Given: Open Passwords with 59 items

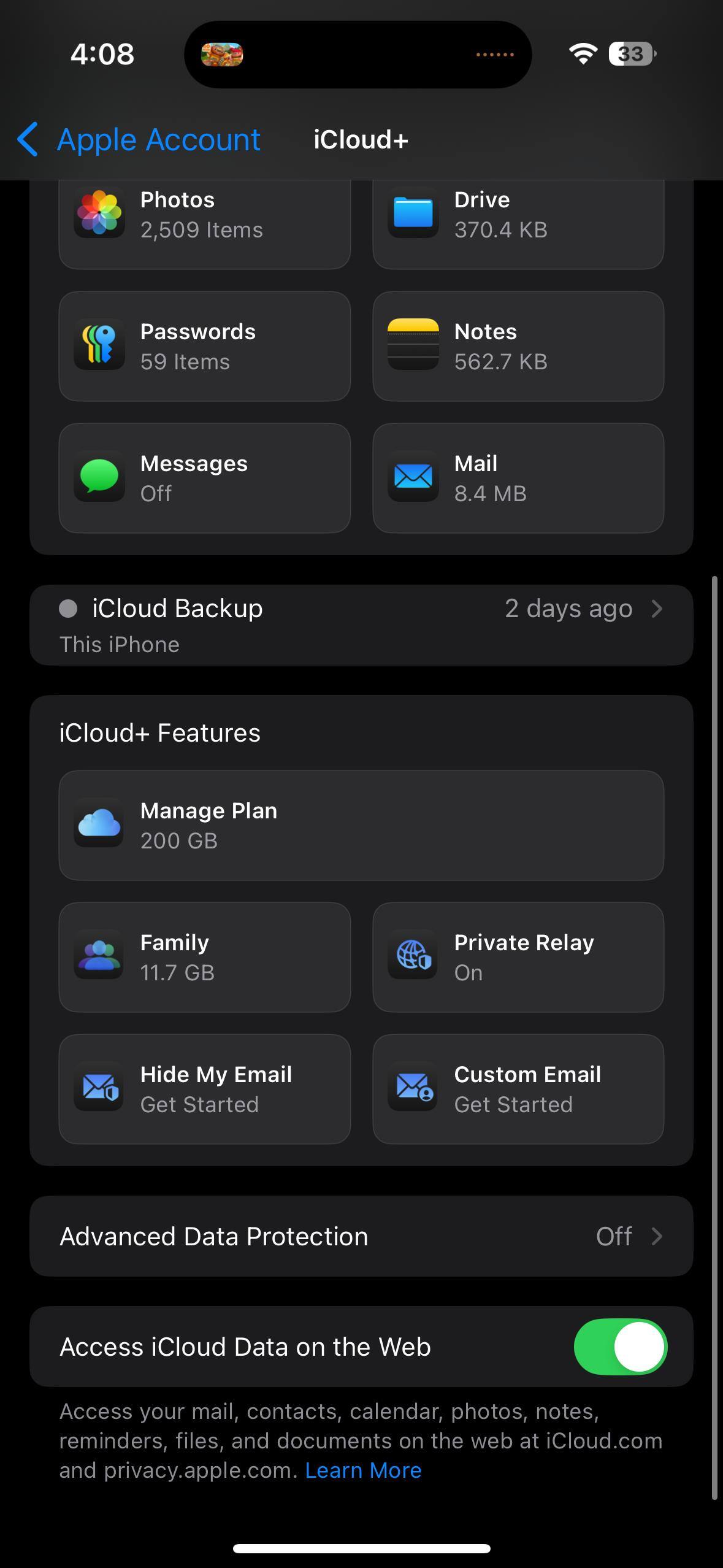Looking at the screenshot, I should point(205,347).
